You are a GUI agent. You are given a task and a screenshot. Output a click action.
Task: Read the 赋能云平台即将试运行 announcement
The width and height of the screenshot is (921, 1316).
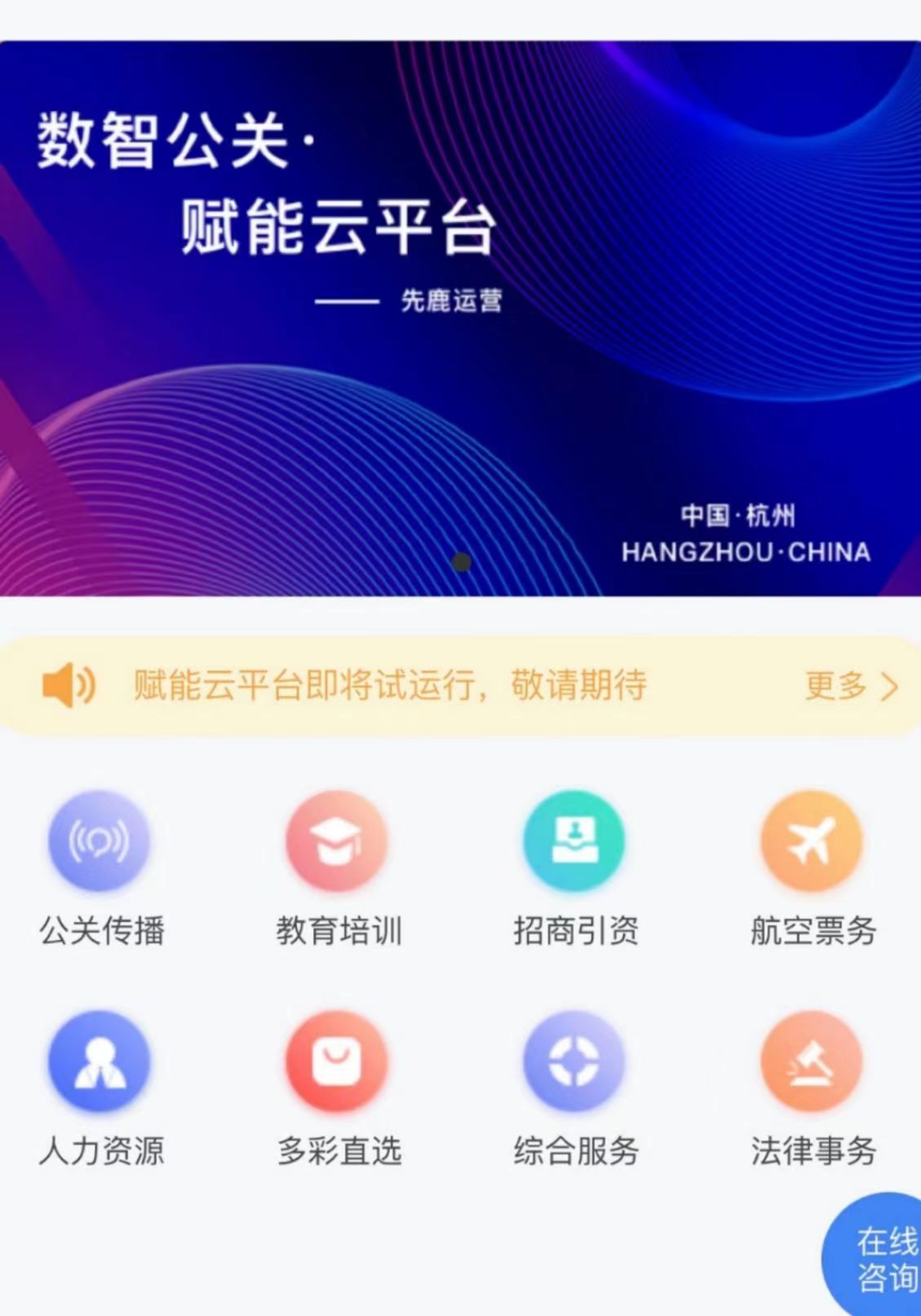(x=390, y=685)
